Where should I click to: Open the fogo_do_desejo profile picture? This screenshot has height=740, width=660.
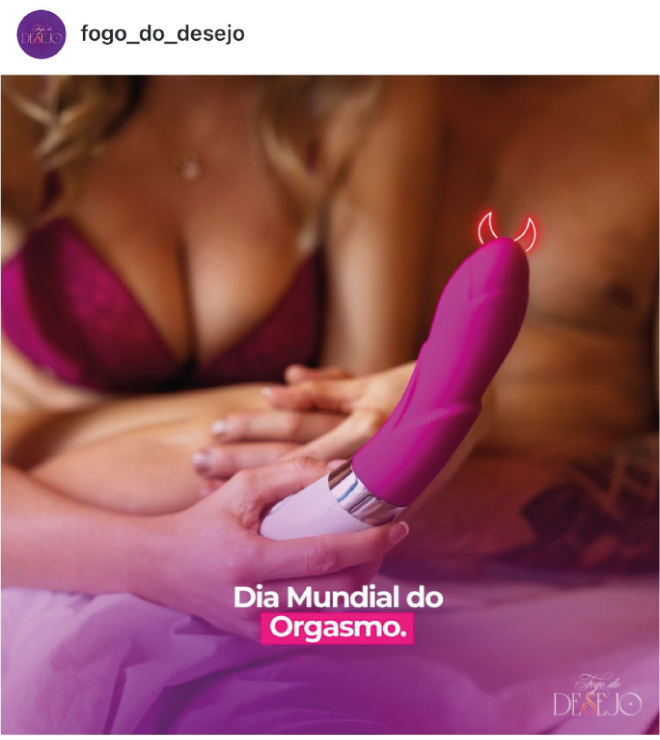[x=42, y=35]
